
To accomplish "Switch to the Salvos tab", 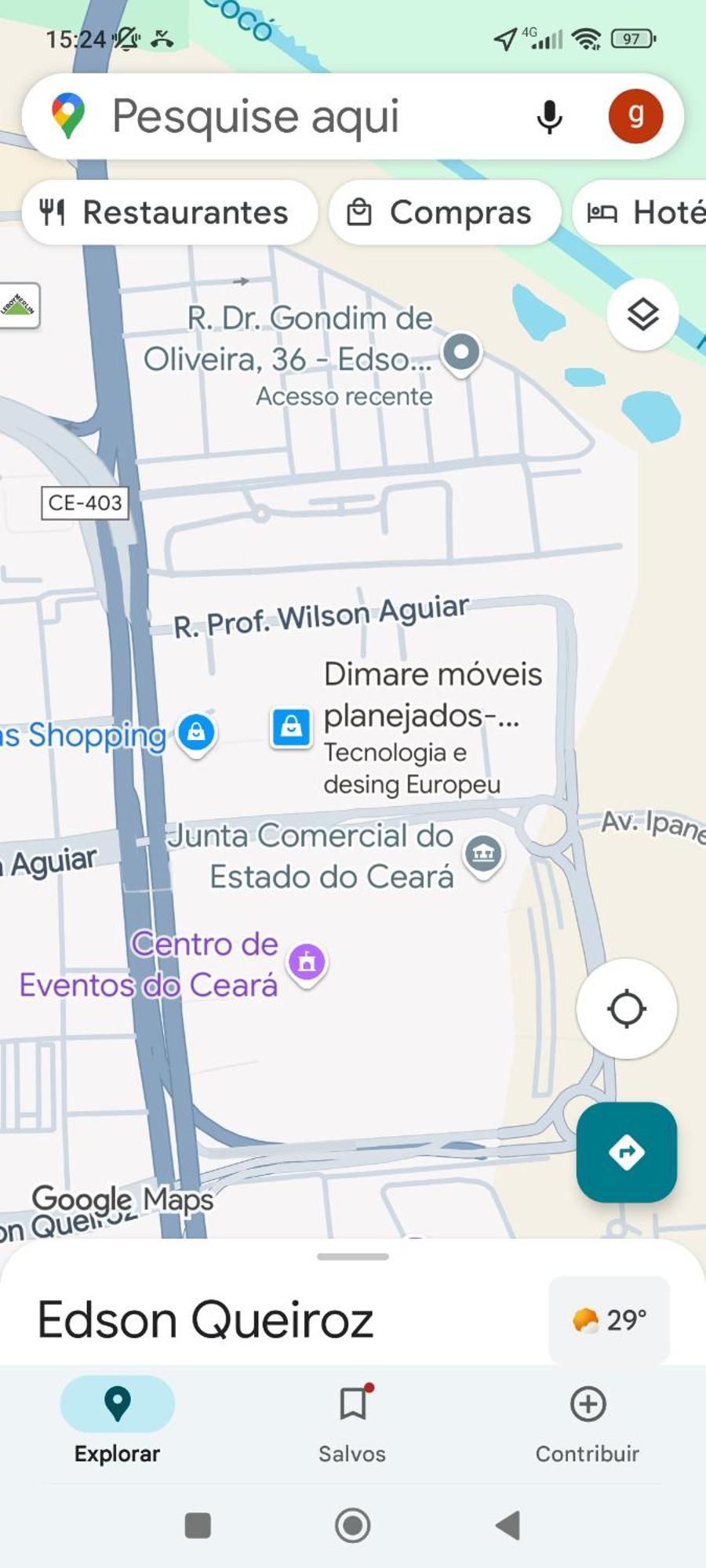I will (352, 1423).
